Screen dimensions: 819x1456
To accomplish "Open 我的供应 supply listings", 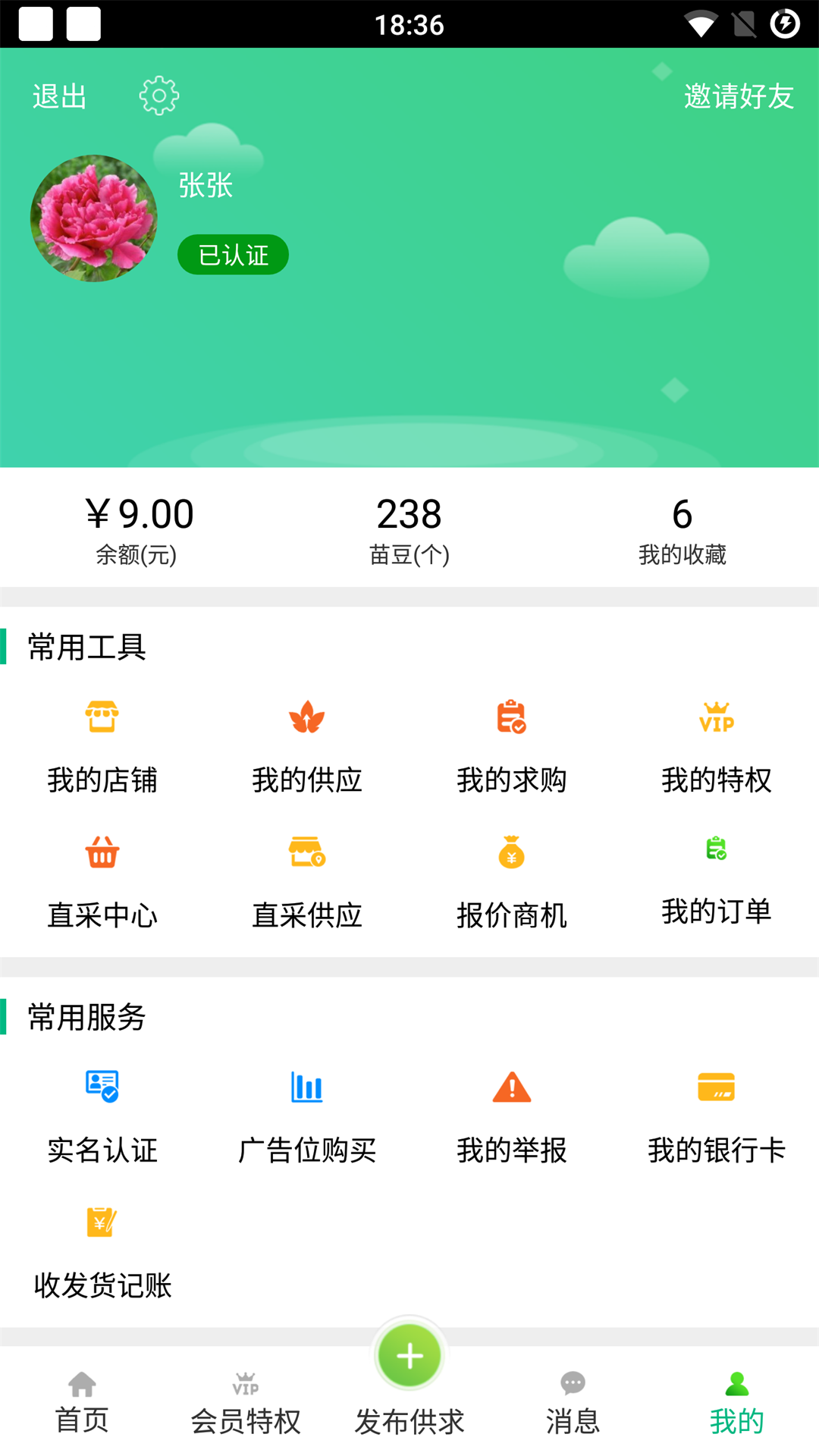I will pos(306,747).
